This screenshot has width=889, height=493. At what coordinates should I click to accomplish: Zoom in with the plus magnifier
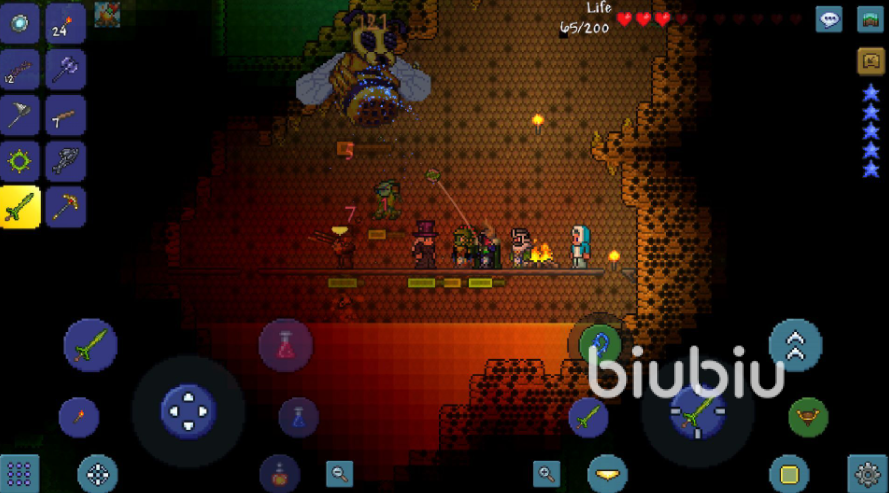[546, 473]
